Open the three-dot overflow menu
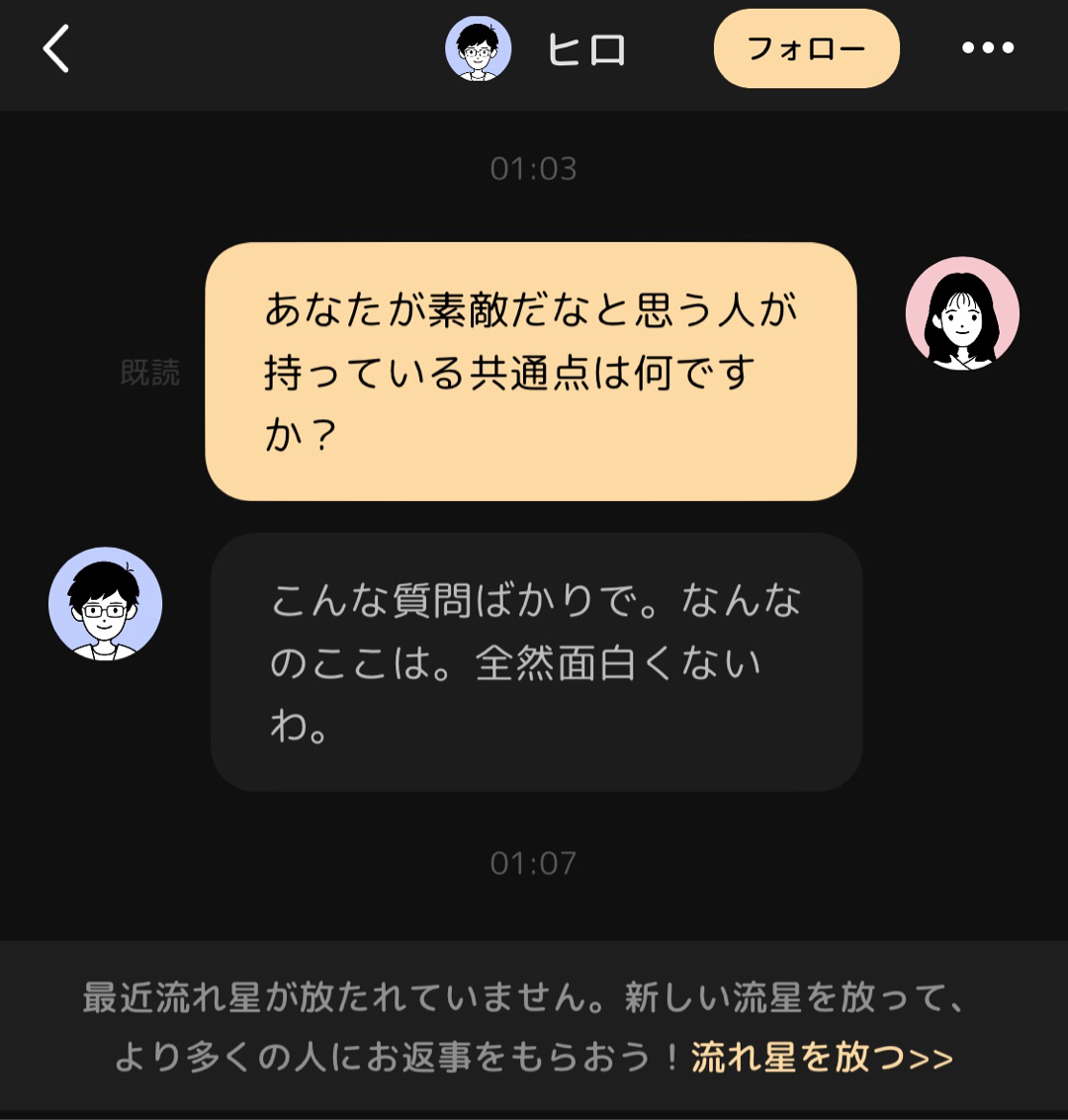The image size is (1068, 1120). 988,48
